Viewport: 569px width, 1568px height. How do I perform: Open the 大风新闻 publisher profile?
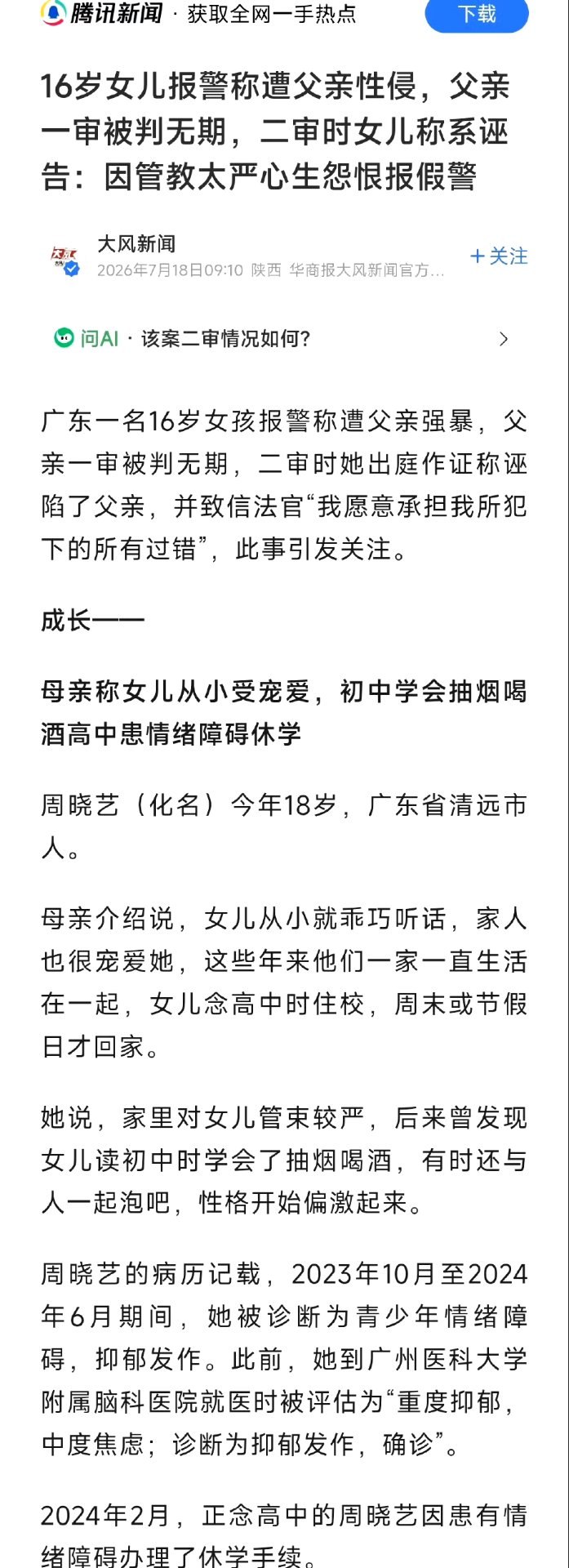pyautogui.click(x=136, y=243)
